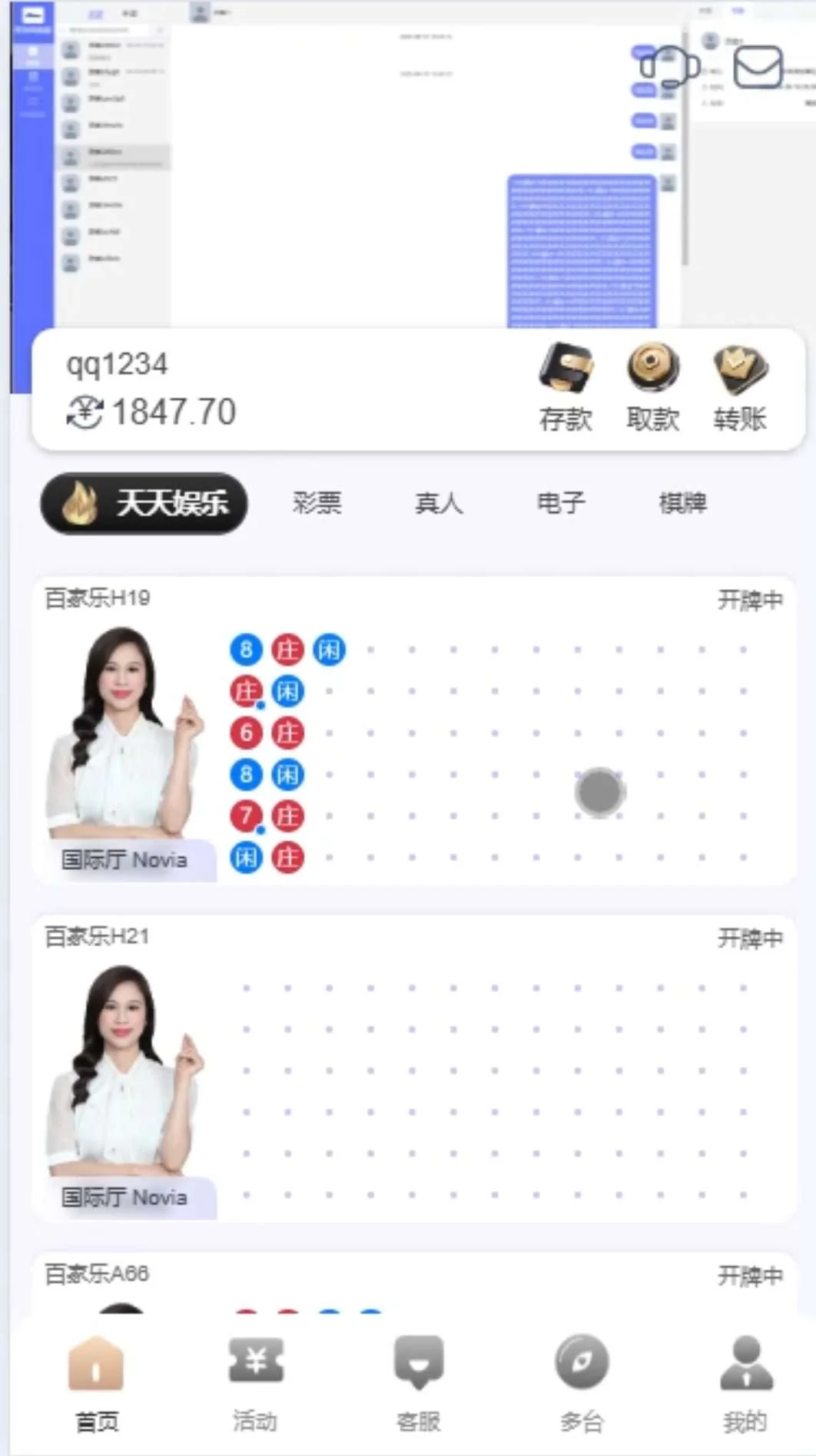The width and height of the screenshot is (816, 1456).
Task: Enter the 百家乐H21 table
Action: (413, 1067)
